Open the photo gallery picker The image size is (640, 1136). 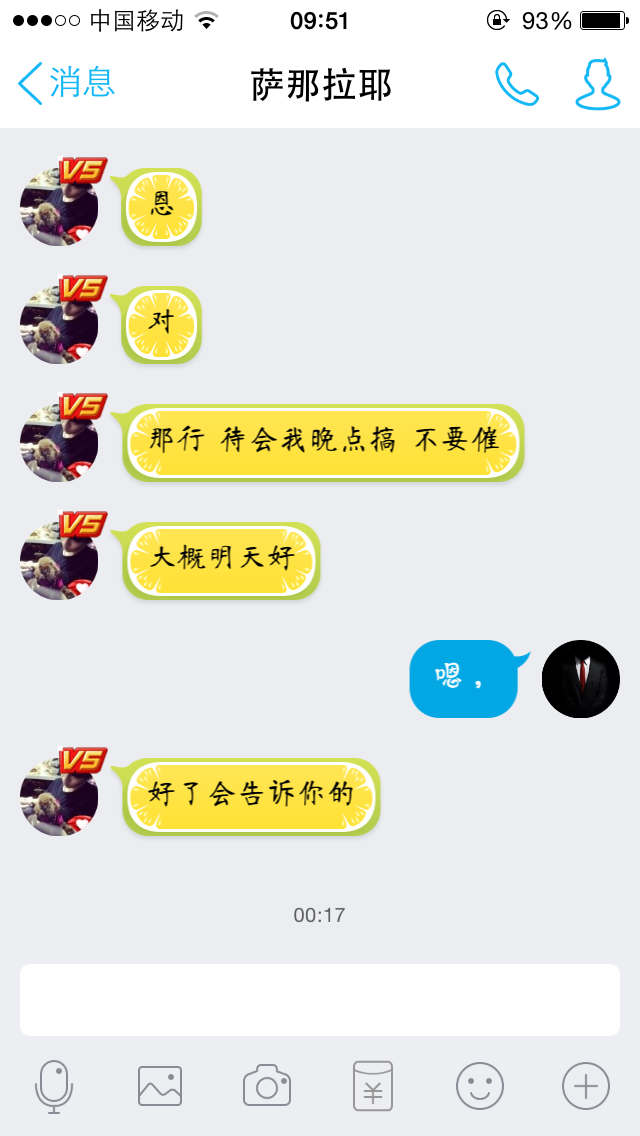(159, 1085)
